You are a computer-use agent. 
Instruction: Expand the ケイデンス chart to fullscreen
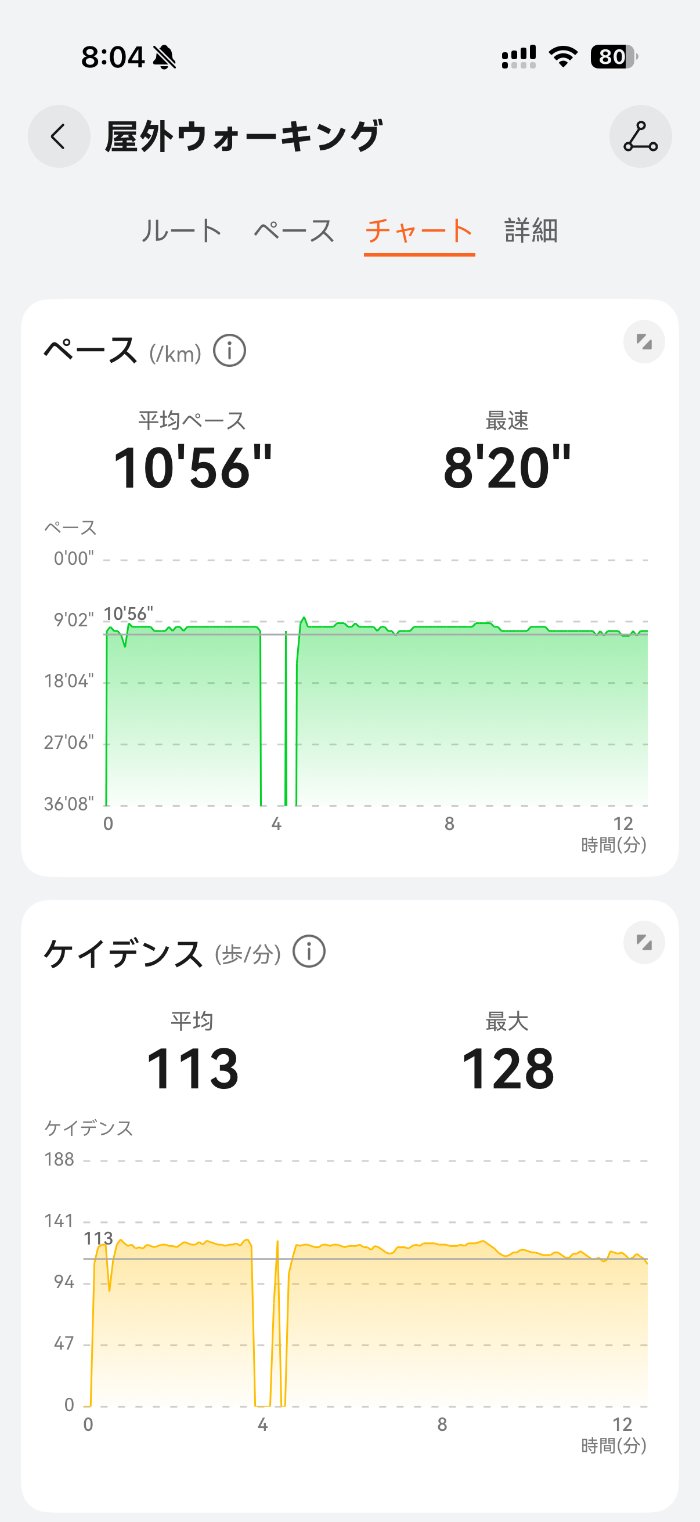coord(644,943)
